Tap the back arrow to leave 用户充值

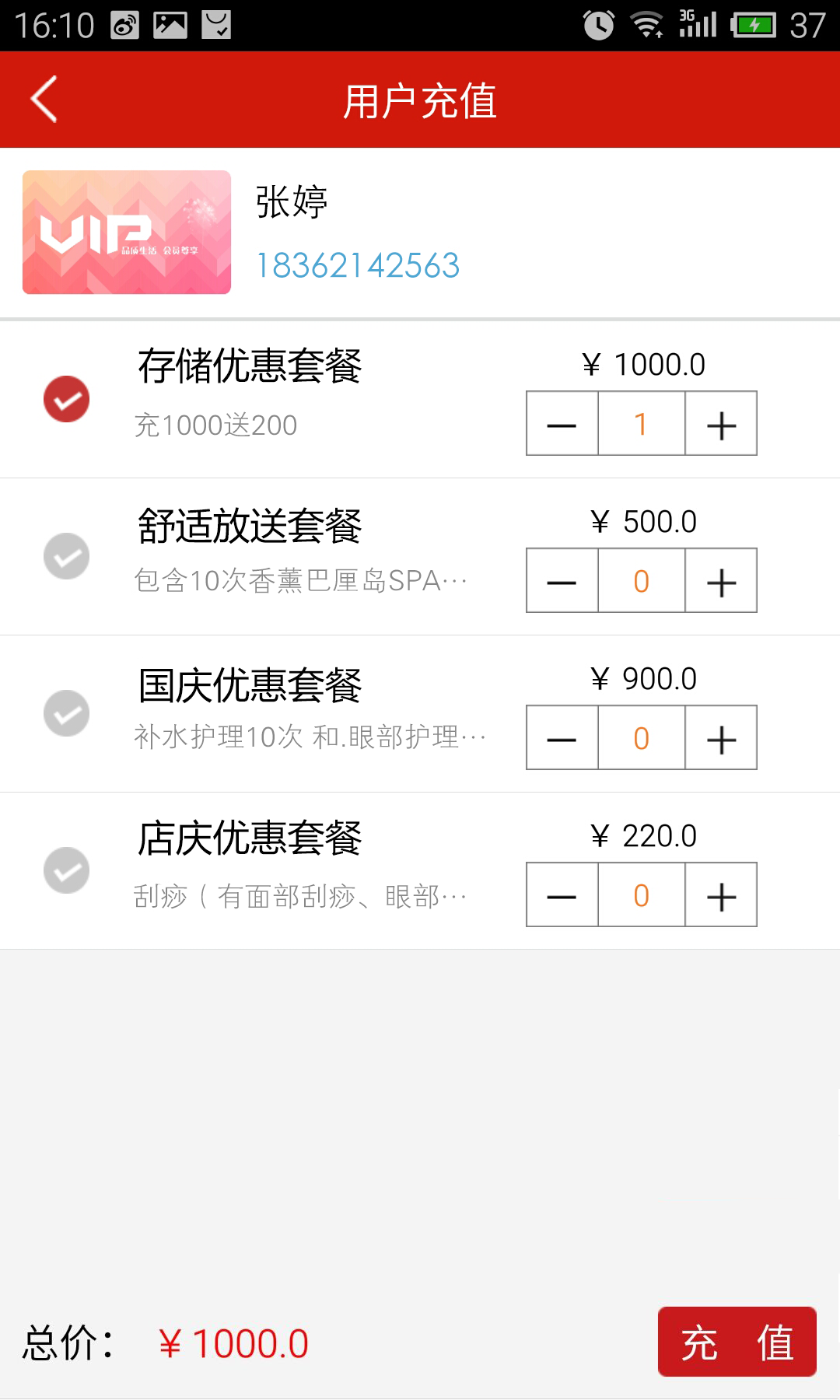(x=43, y=99)
